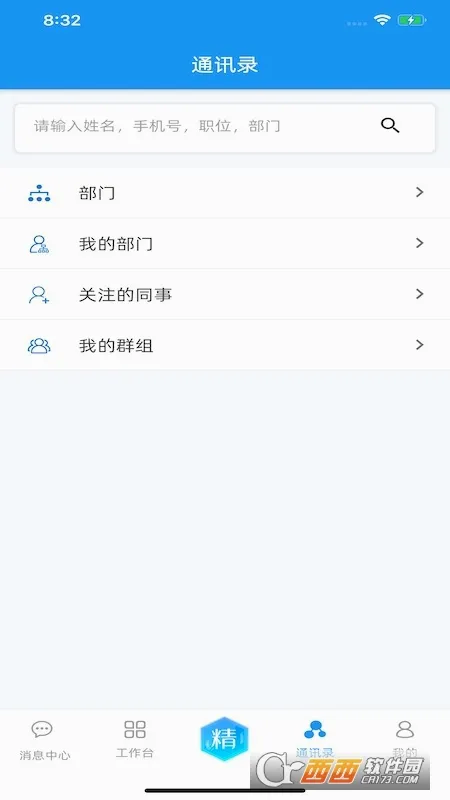Screen dimensions: 450x800
Task: Open 我的部门
Action: click(225, 244)
